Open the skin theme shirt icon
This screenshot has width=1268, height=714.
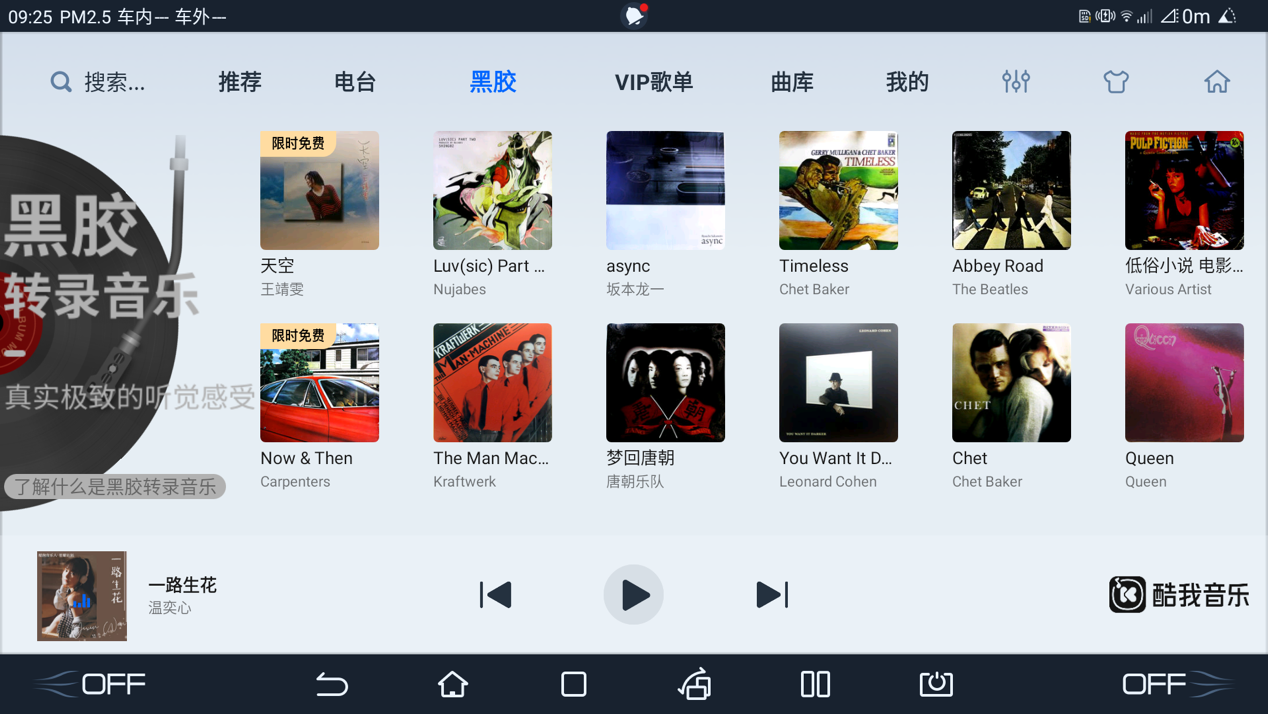[1116, 82]
